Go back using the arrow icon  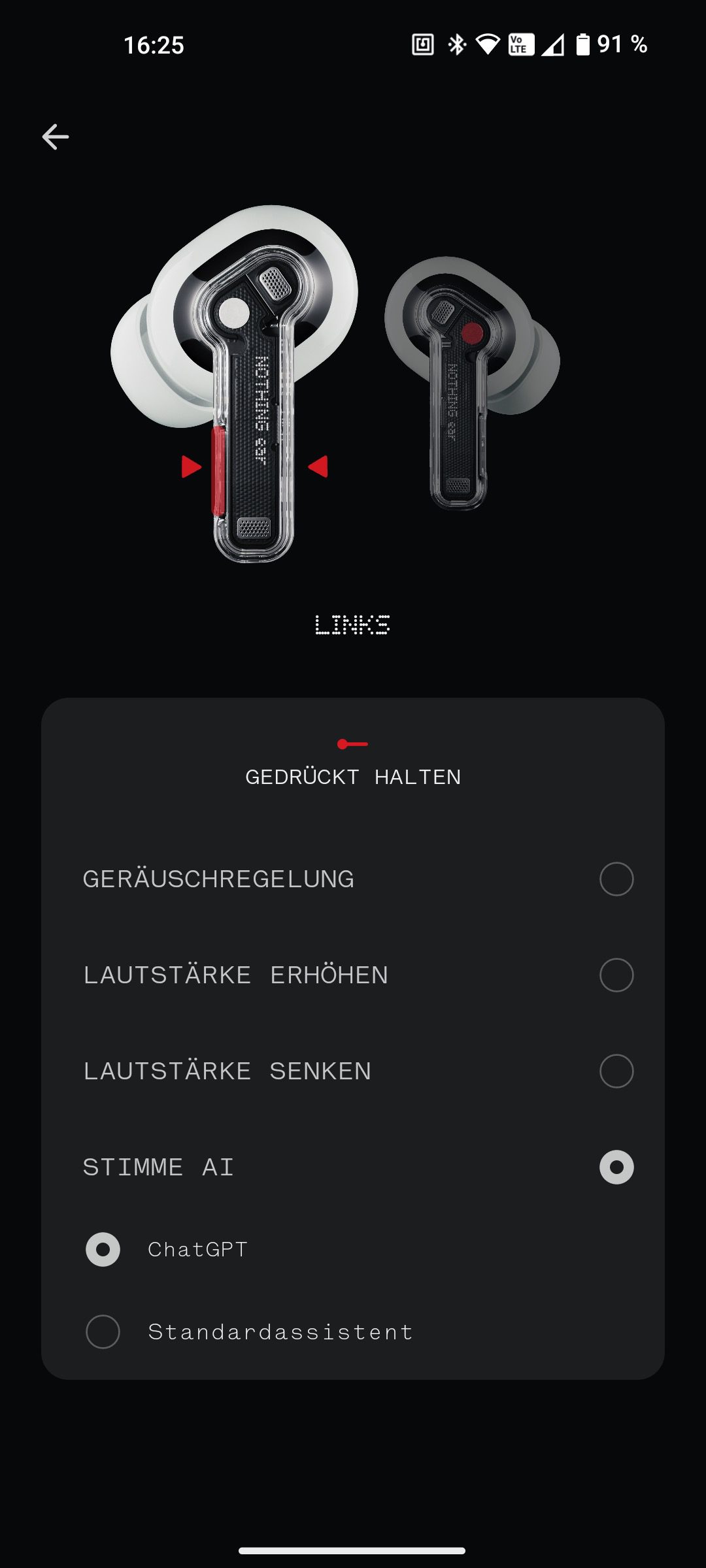coord(56,137)
